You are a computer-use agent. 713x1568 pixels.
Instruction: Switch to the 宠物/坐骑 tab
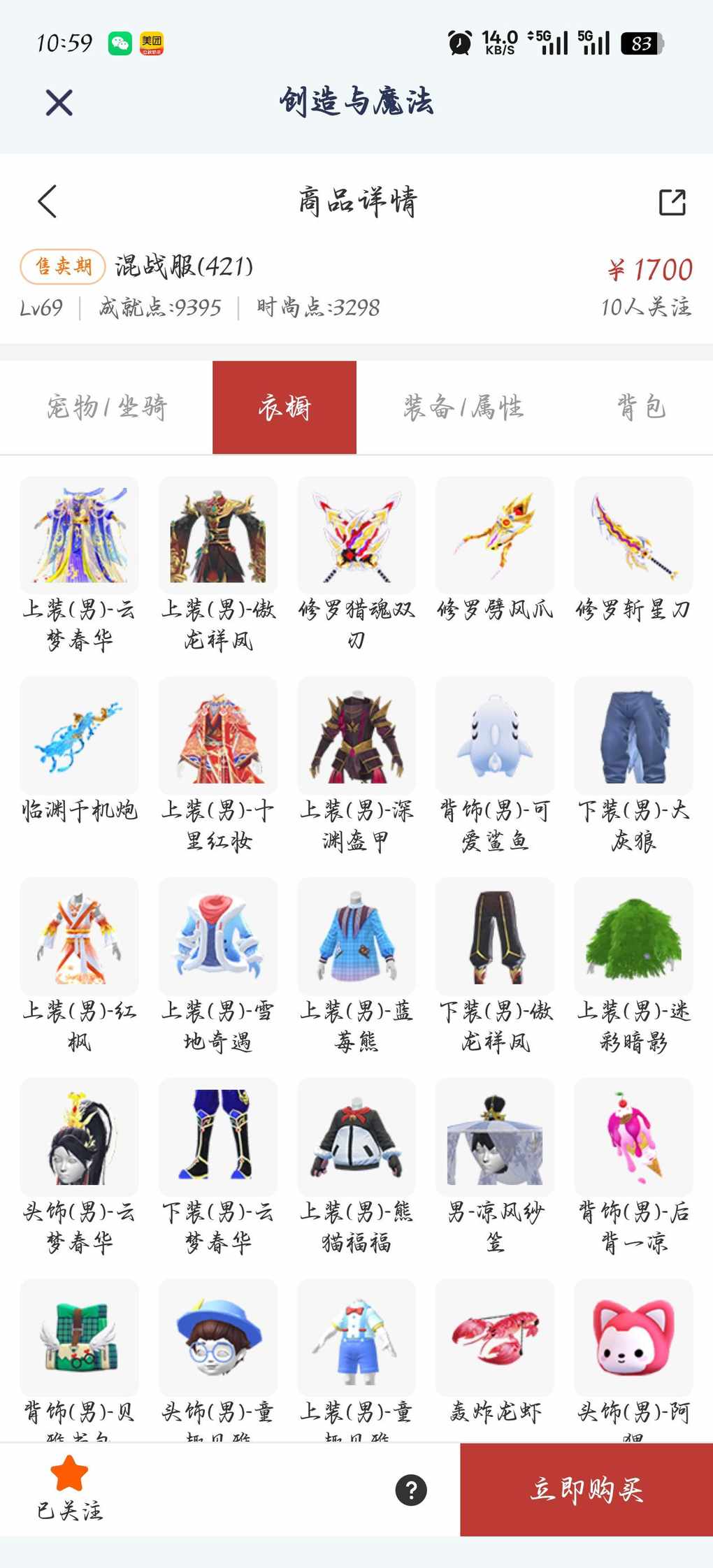coord(106,408)
